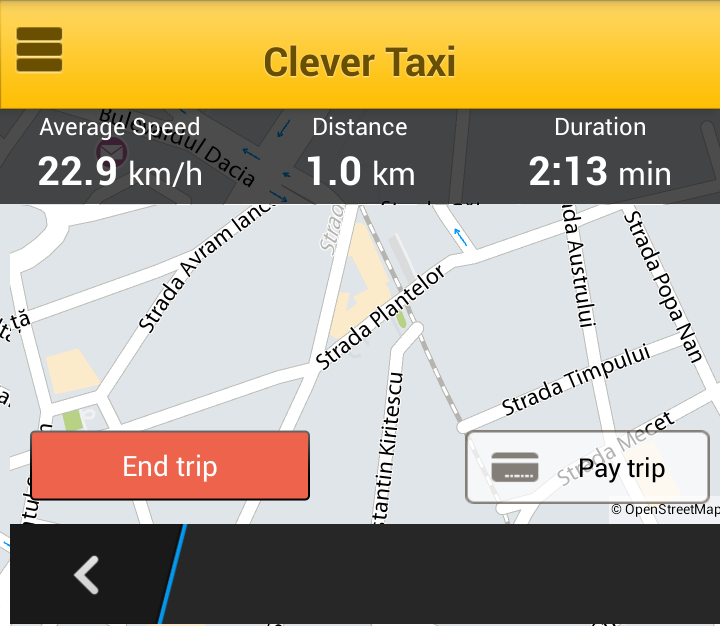Tap the Pay trip button
The width and height of the screenshot is (720, 626).
click(x=587, y=467)
